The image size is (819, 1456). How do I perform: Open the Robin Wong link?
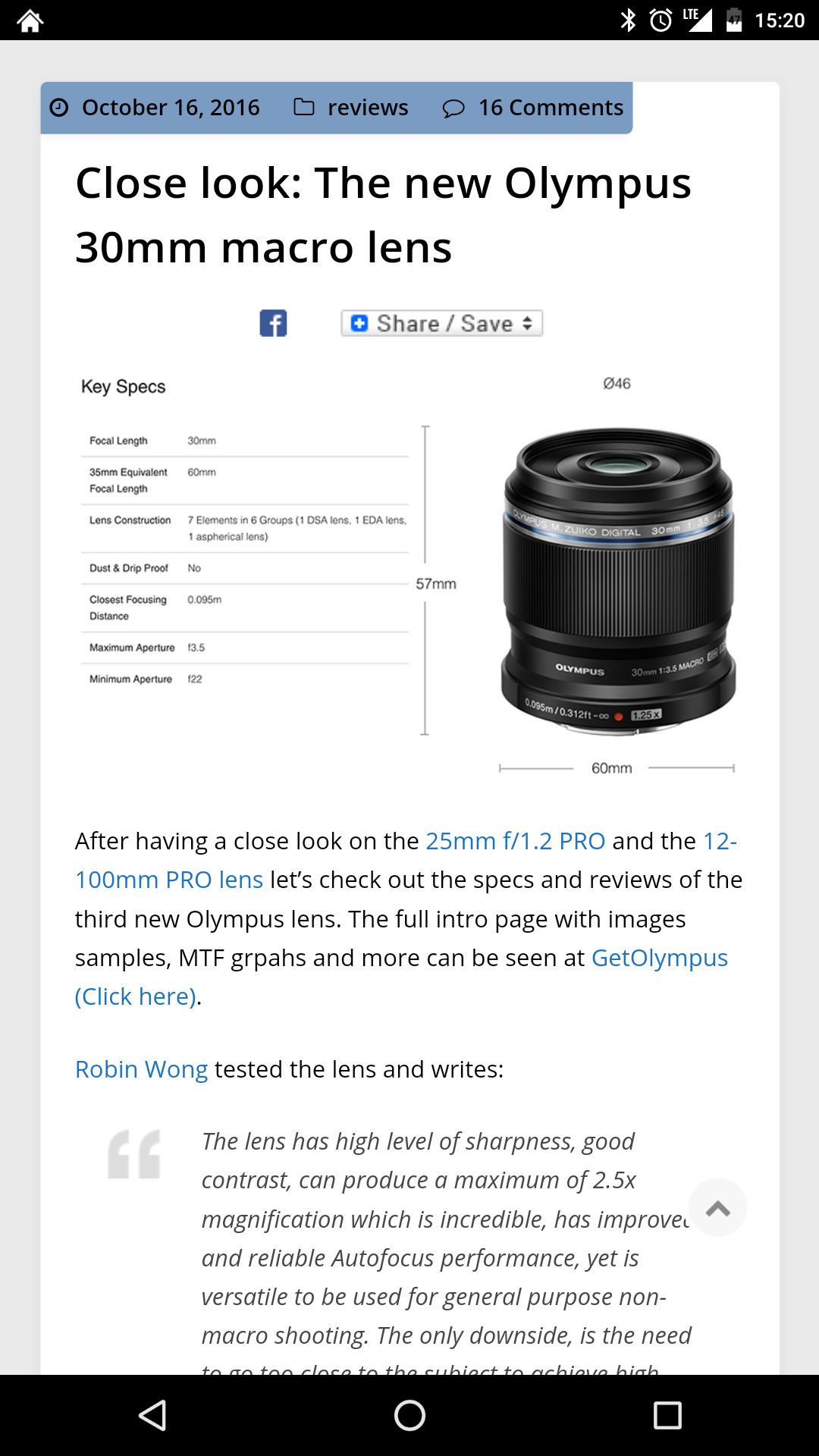coord(141,1069)
